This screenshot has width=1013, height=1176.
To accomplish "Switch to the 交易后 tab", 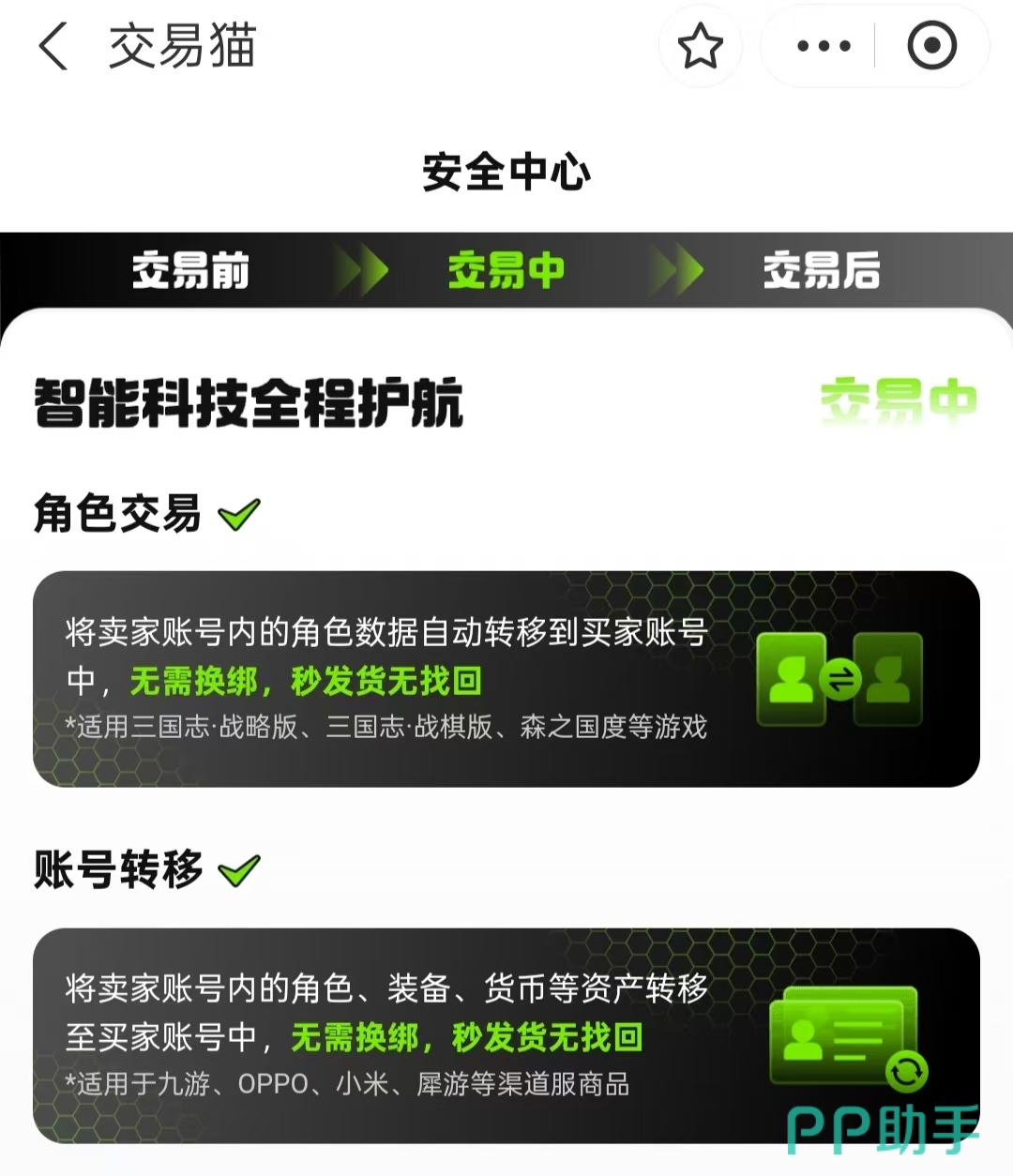I will 821,271.
